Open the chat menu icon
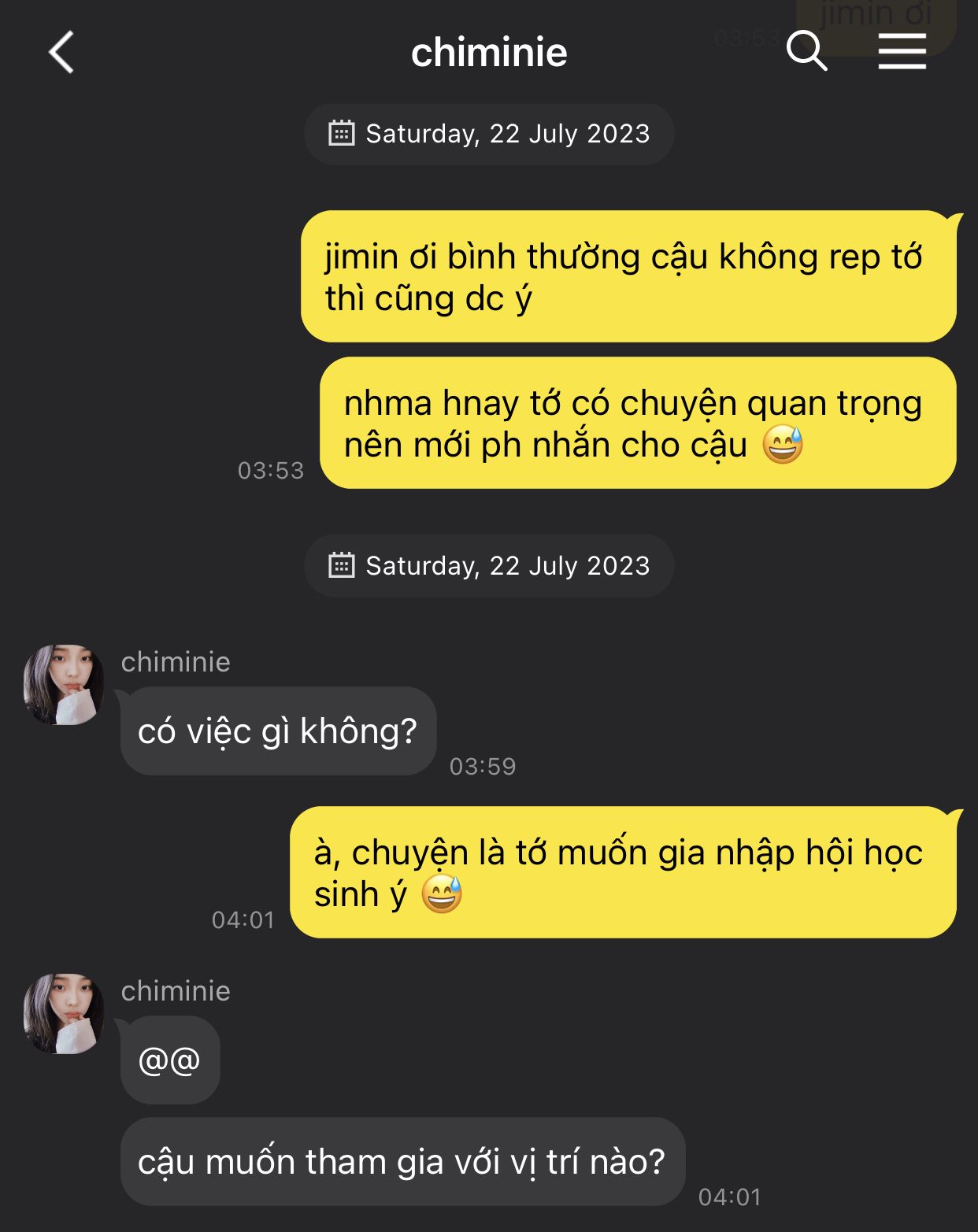Screen dimensions: 978x1232 click(902, 52)
